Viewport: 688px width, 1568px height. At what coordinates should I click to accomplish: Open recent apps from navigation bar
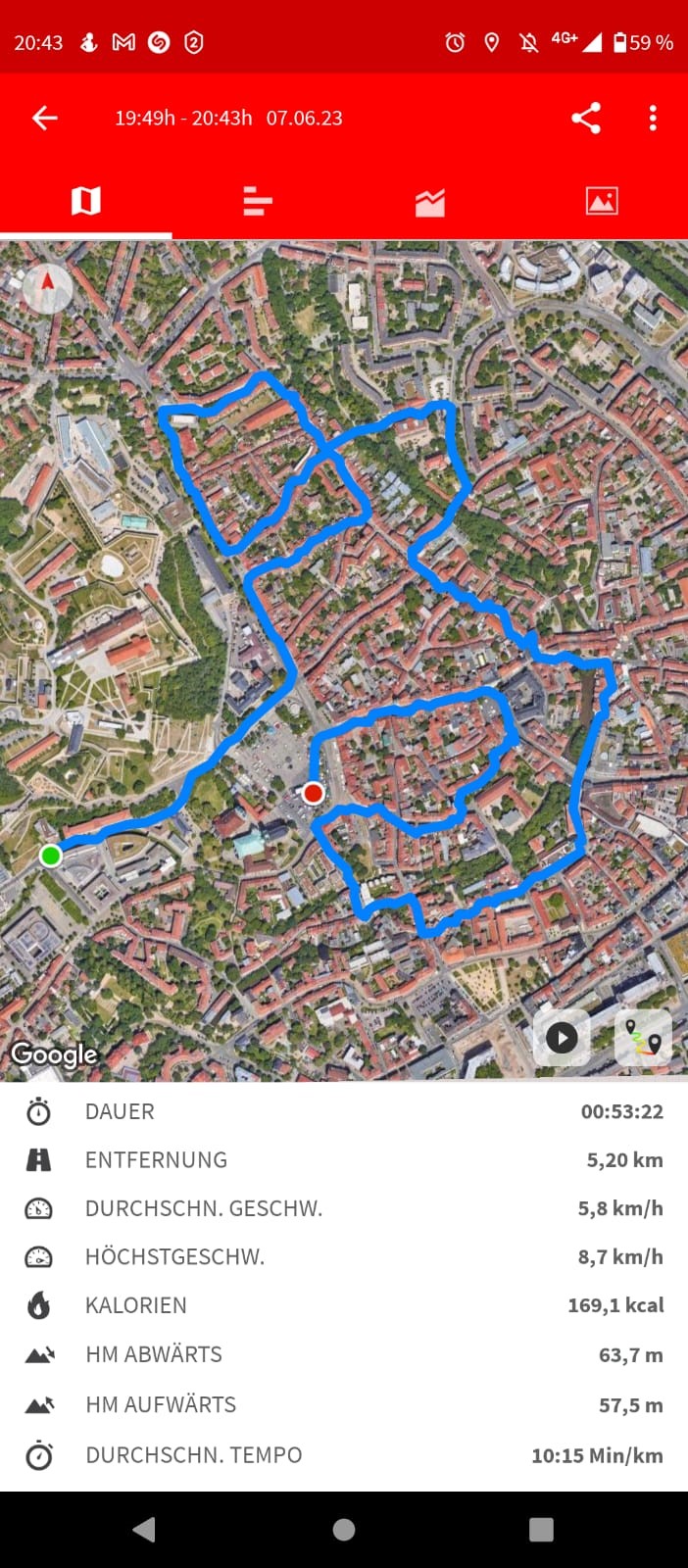(541, 1530)
